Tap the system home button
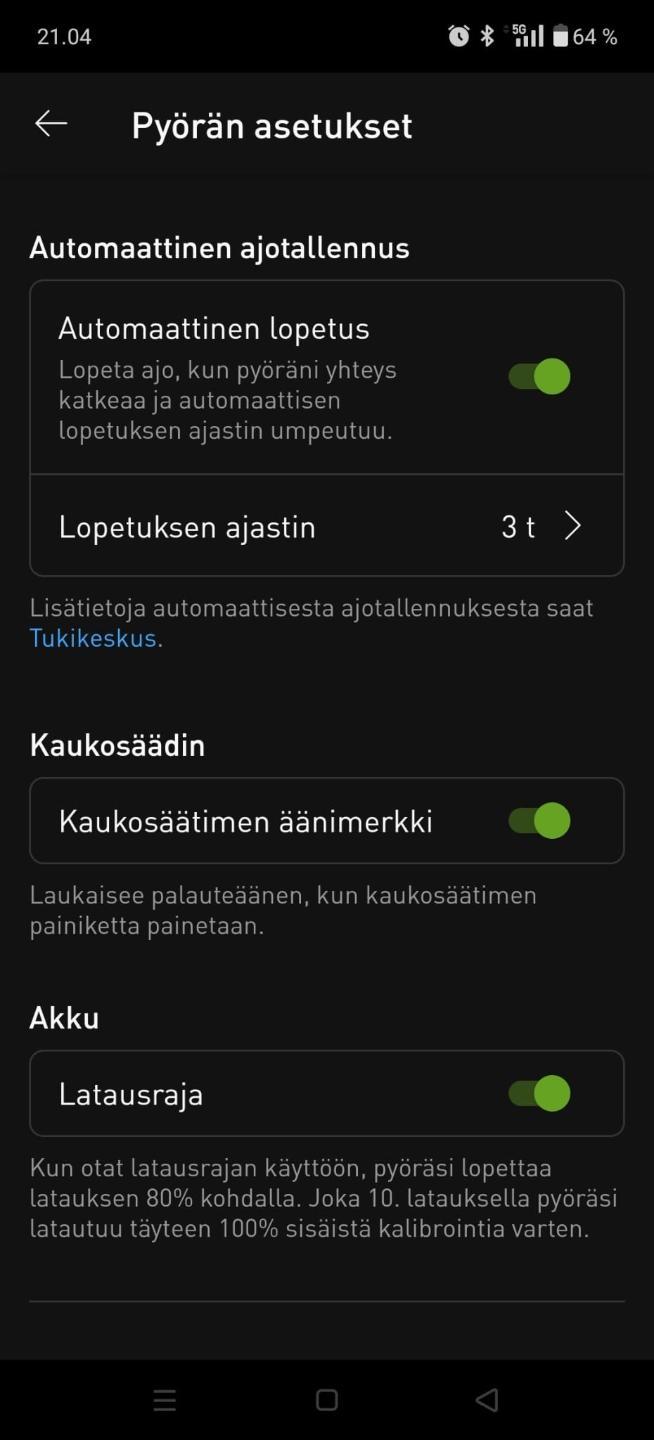The image size is (654, 1440). pyautogui.click(x=327, y=1400)
